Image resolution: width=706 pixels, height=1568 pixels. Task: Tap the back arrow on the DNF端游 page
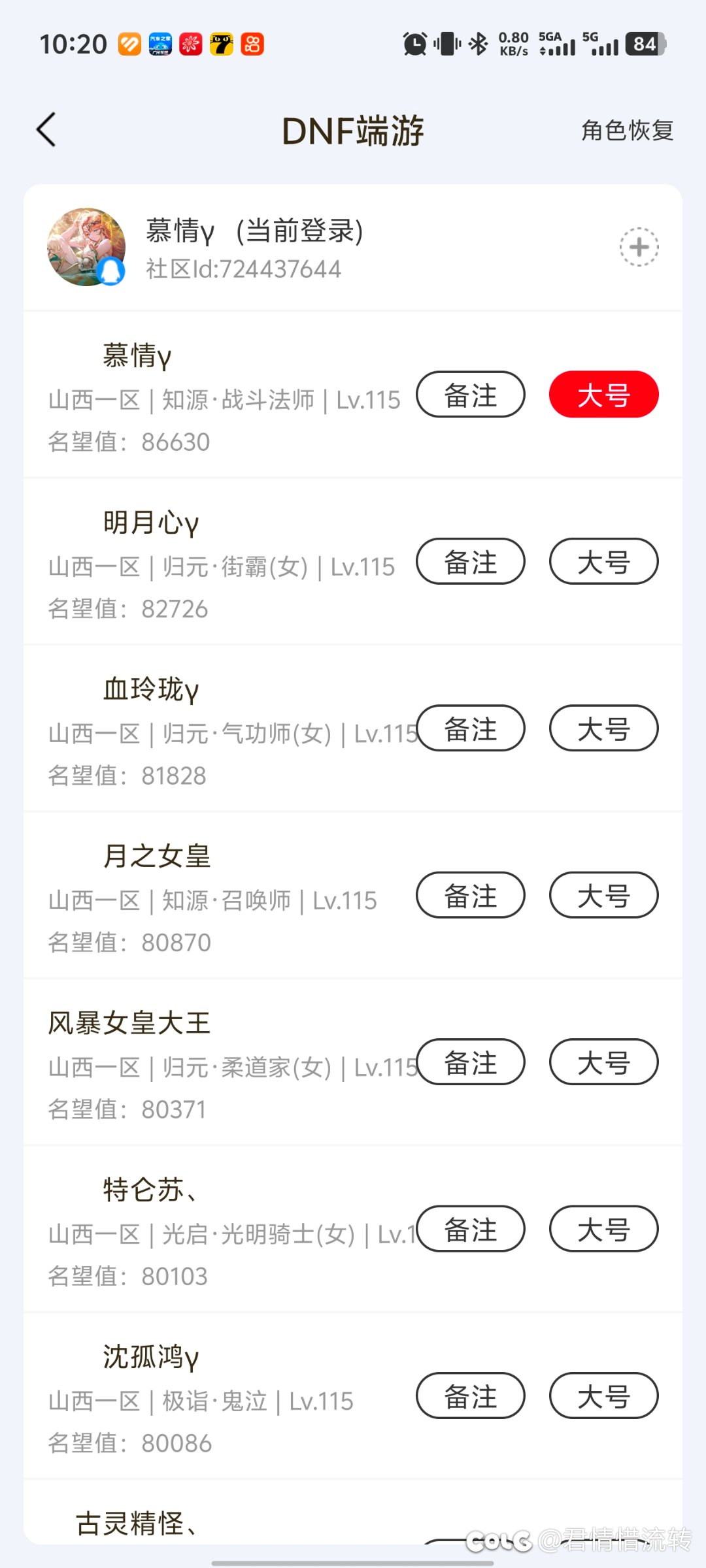[x=44, y=129]
